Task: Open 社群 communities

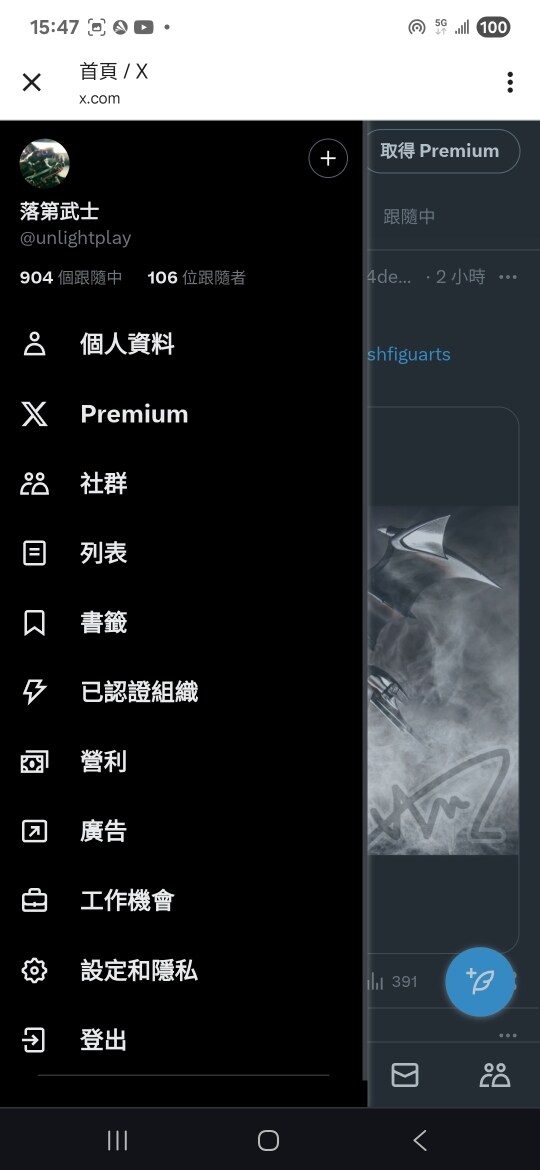Action: 183,484
